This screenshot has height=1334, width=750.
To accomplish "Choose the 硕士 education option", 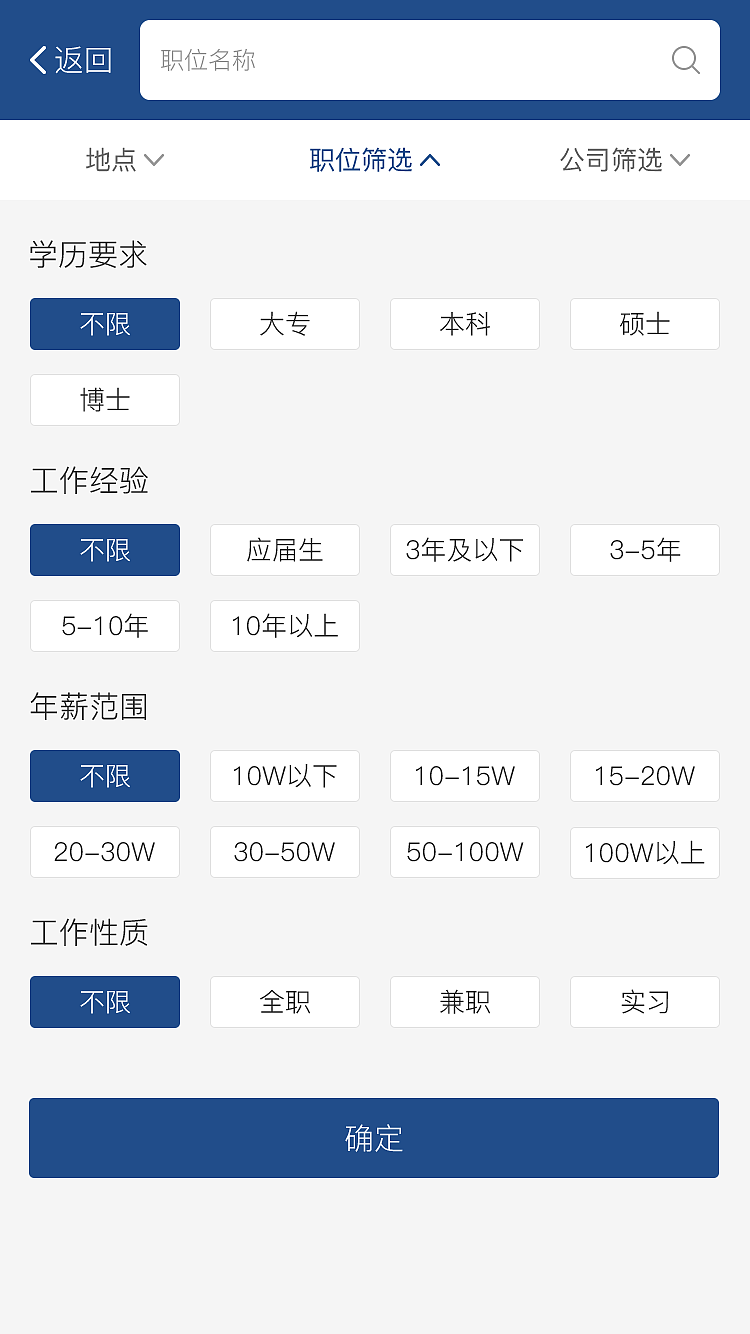I will coord(644,324).
